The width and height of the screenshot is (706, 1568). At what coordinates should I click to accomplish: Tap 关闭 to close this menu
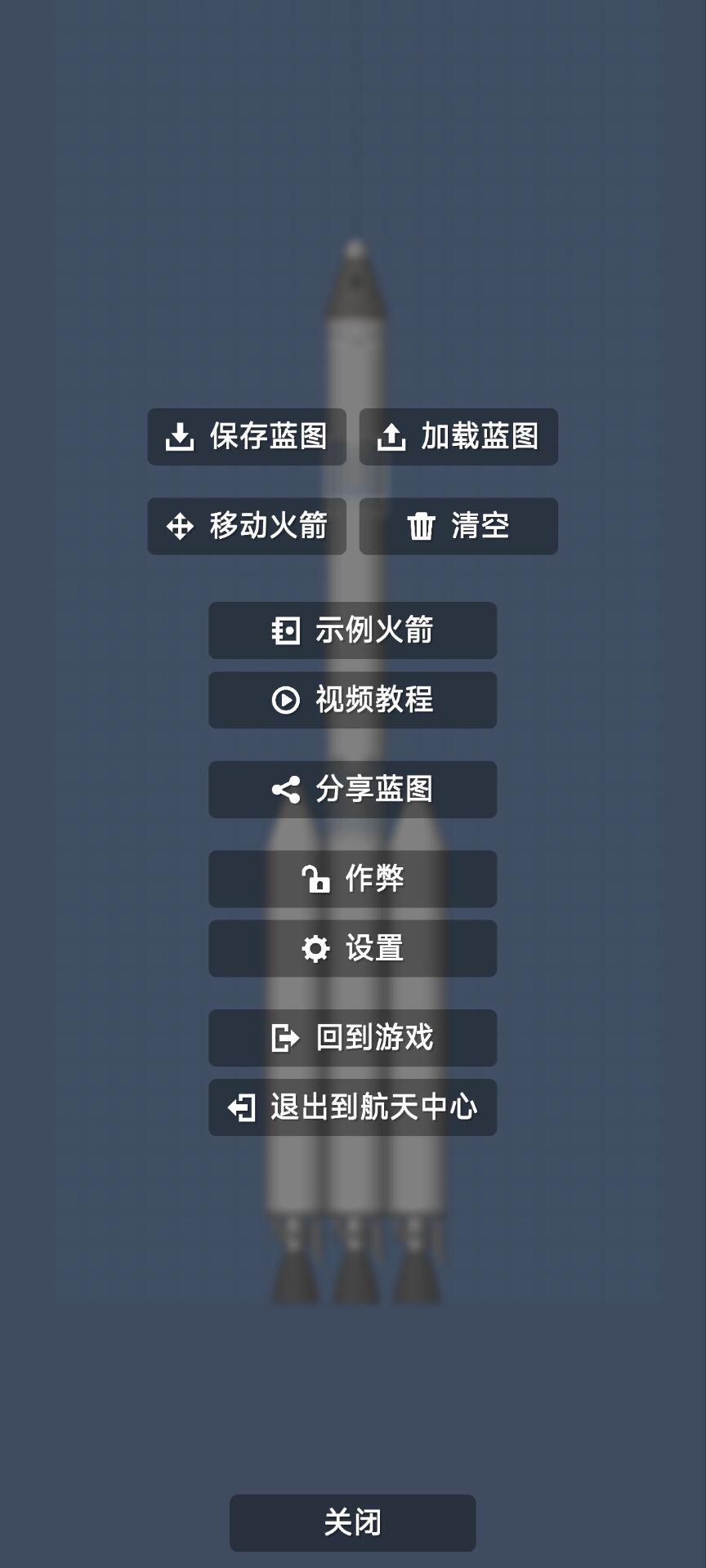point(352,1523)
